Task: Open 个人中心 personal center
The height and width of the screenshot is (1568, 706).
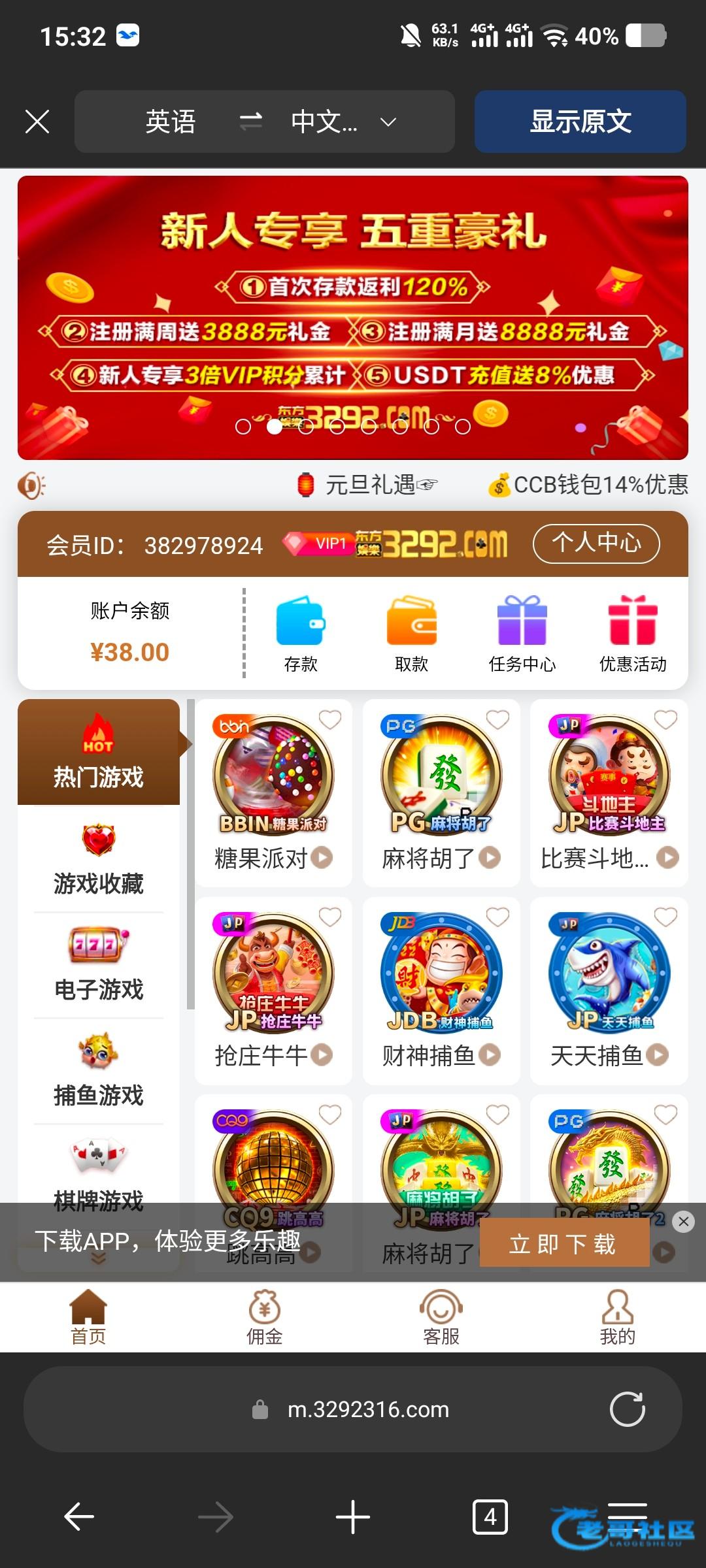Action: 596,543
